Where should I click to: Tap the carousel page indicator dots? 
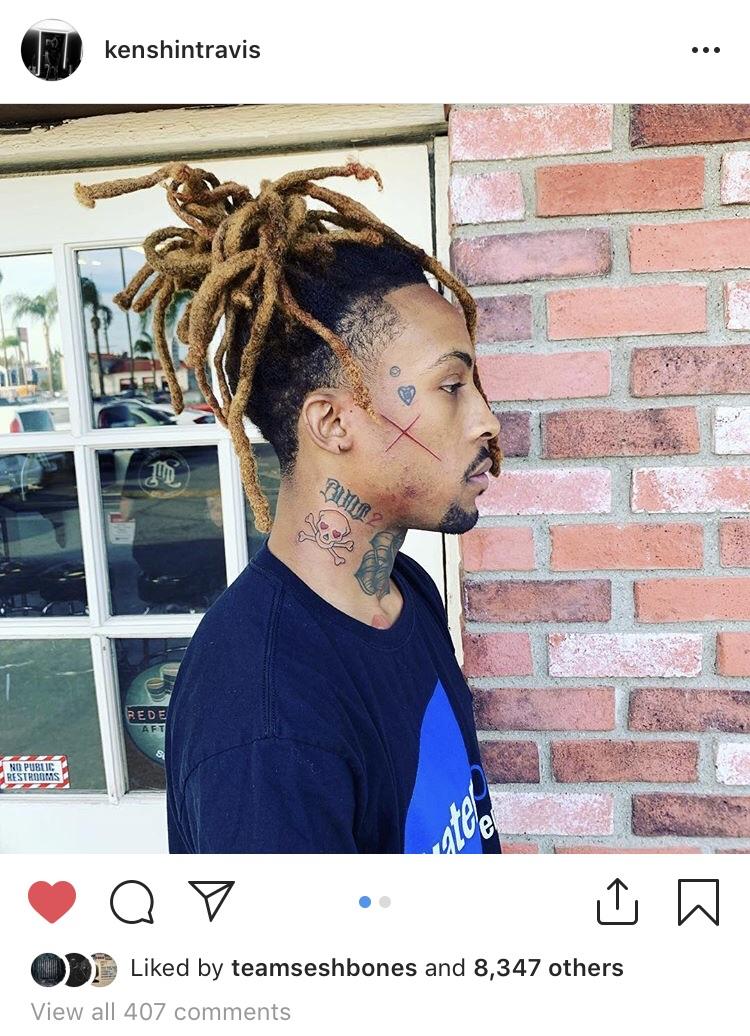(374, 901)
